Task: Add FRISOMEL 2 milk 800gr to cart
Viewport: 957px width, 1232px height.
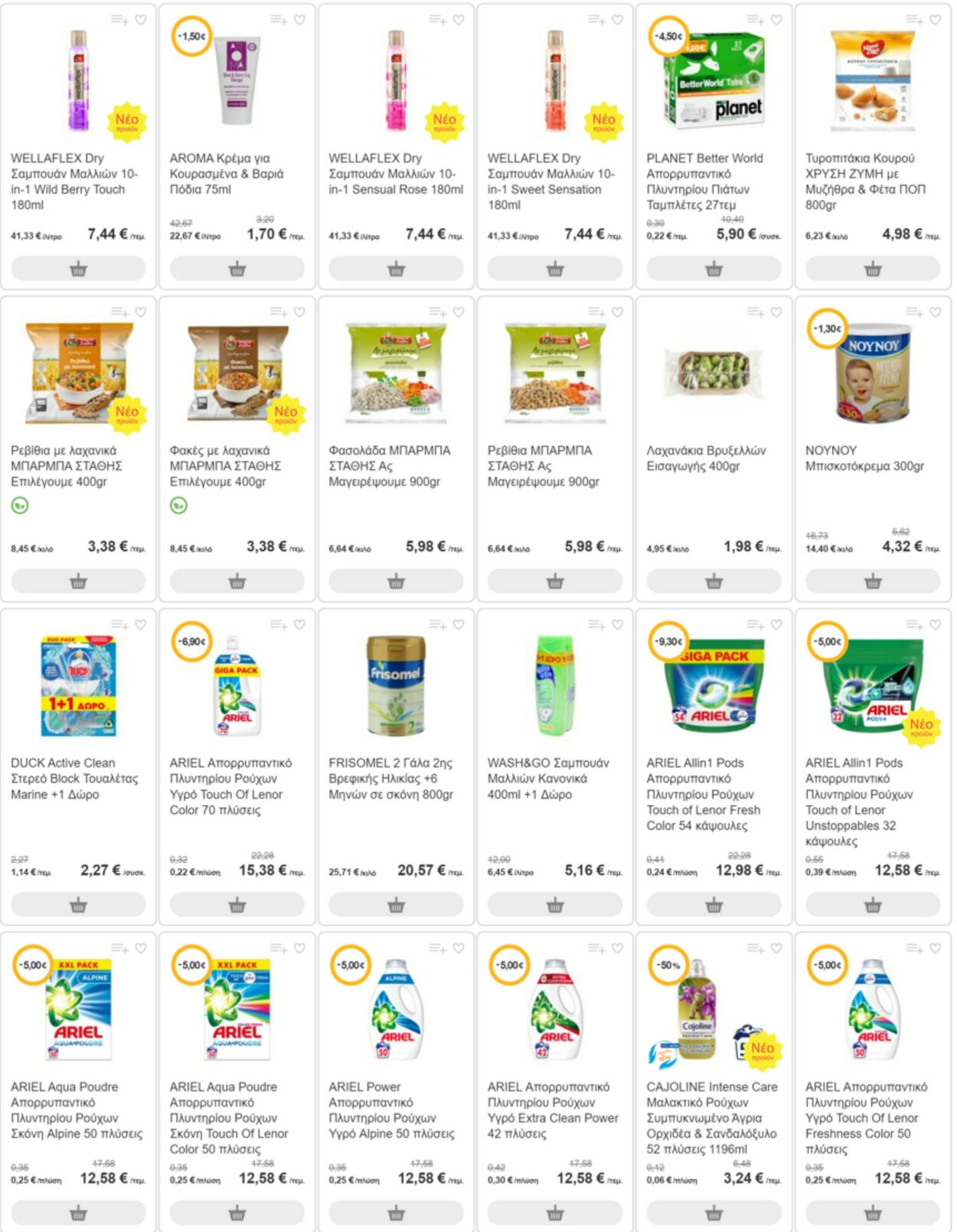Action: pyautogui.click(x=396, y=906)
